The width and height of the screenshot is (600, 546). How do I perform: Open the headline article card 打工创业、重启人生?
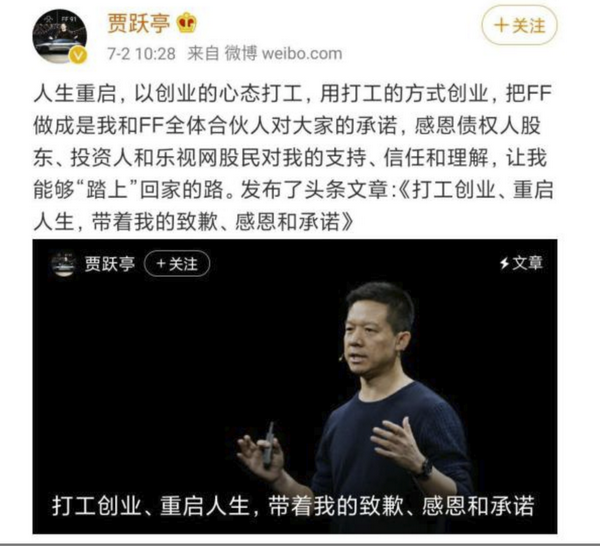pyautogui.click(x=295, y=386)
